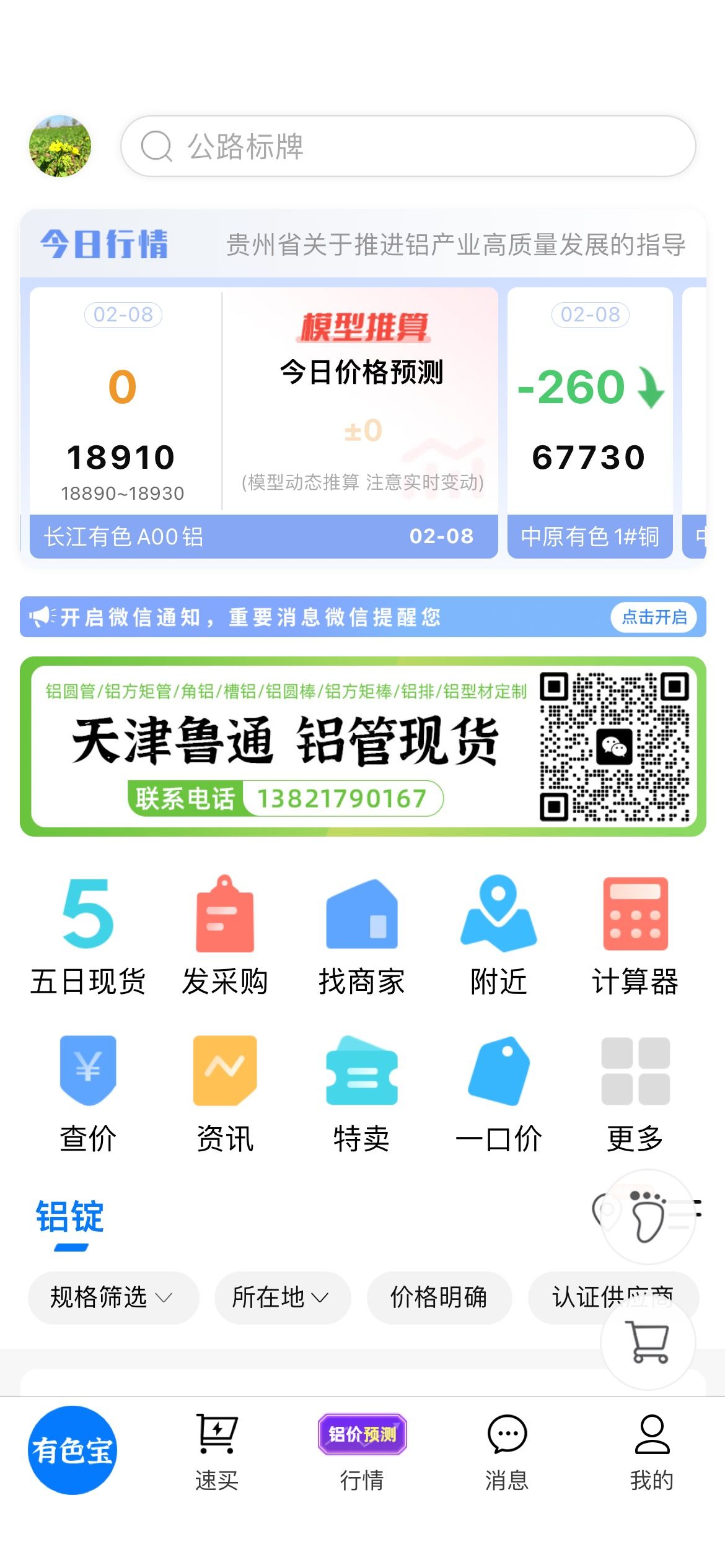
Task: Open 附近 nearby map
Action: 499,935
